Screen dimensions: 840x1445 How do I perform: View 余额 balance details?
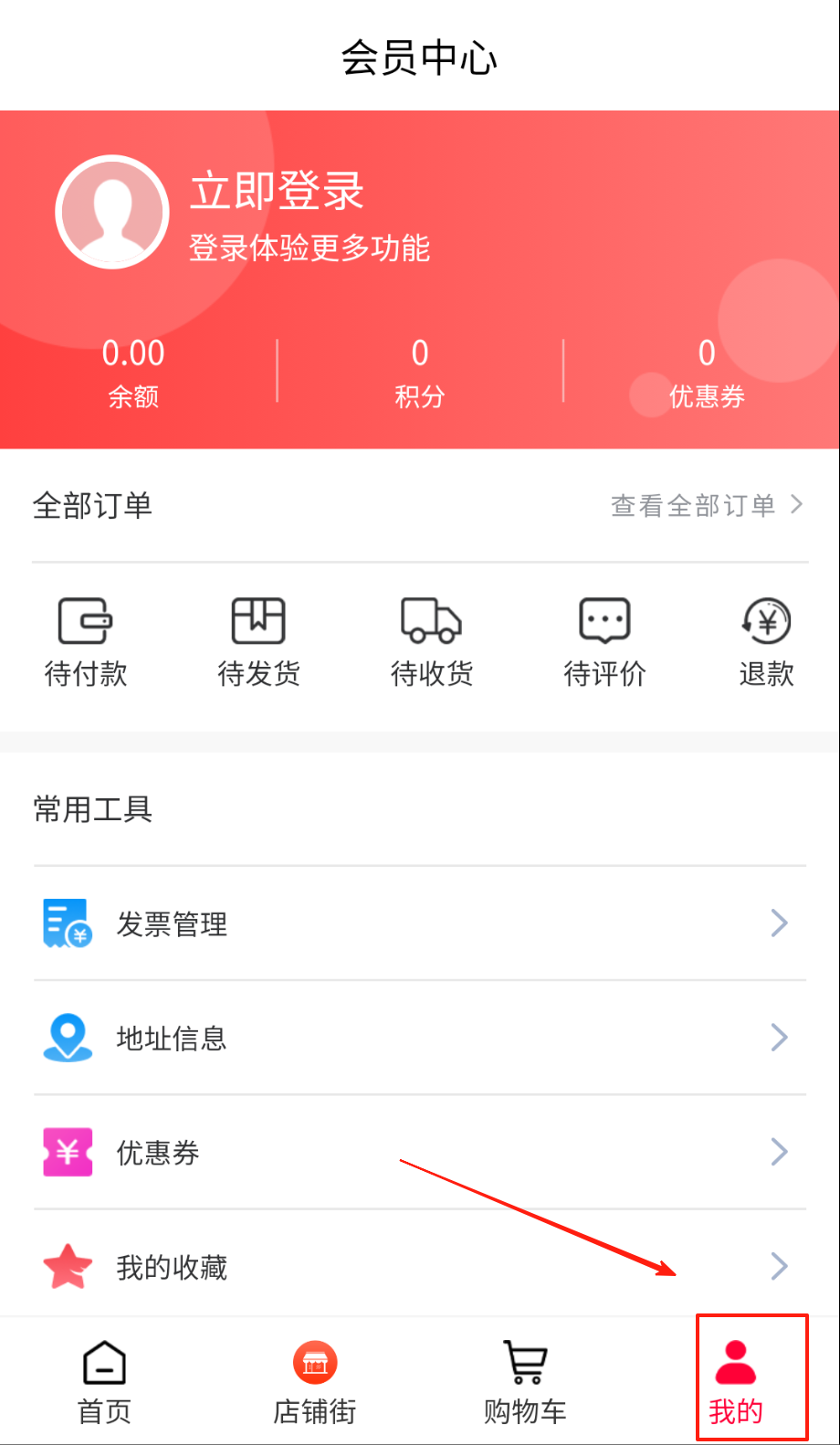click(133, 372)
